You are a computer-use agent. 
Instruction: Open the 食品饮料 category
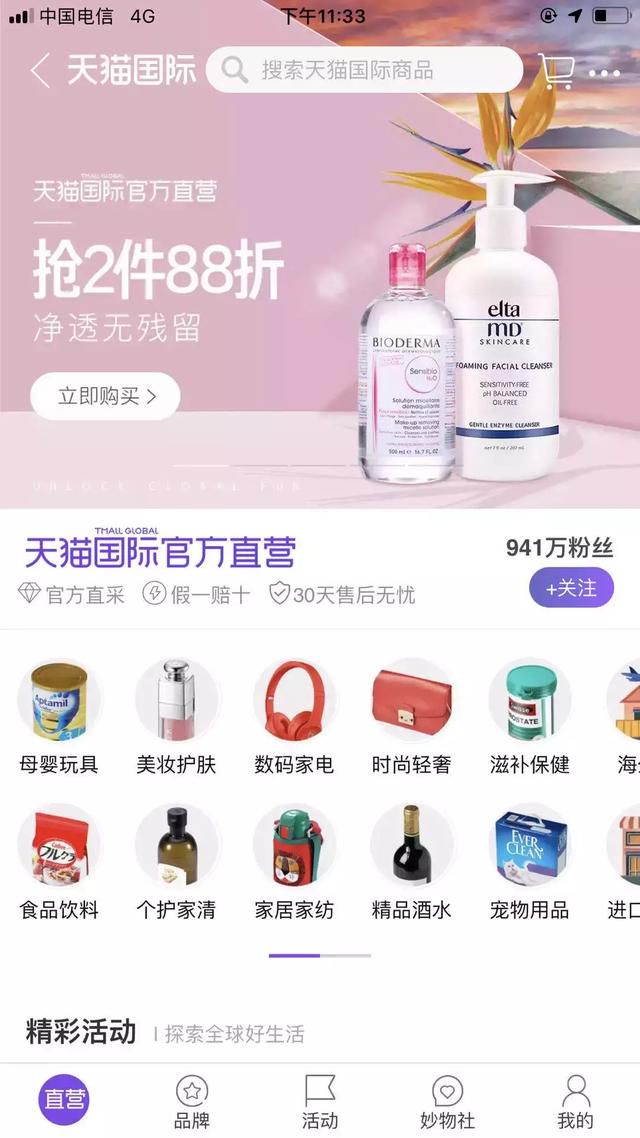click(x=59, y=862)
